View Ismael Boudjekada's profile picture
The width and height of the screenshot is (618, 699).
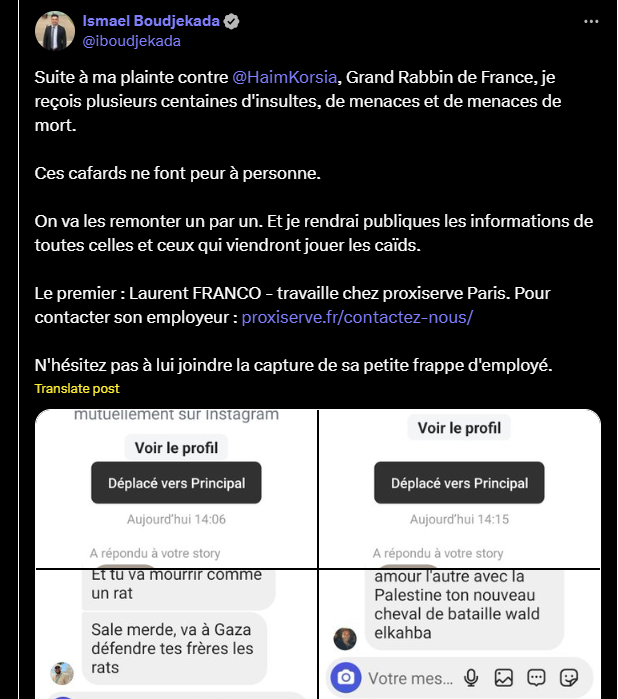[x=55, y=31]
